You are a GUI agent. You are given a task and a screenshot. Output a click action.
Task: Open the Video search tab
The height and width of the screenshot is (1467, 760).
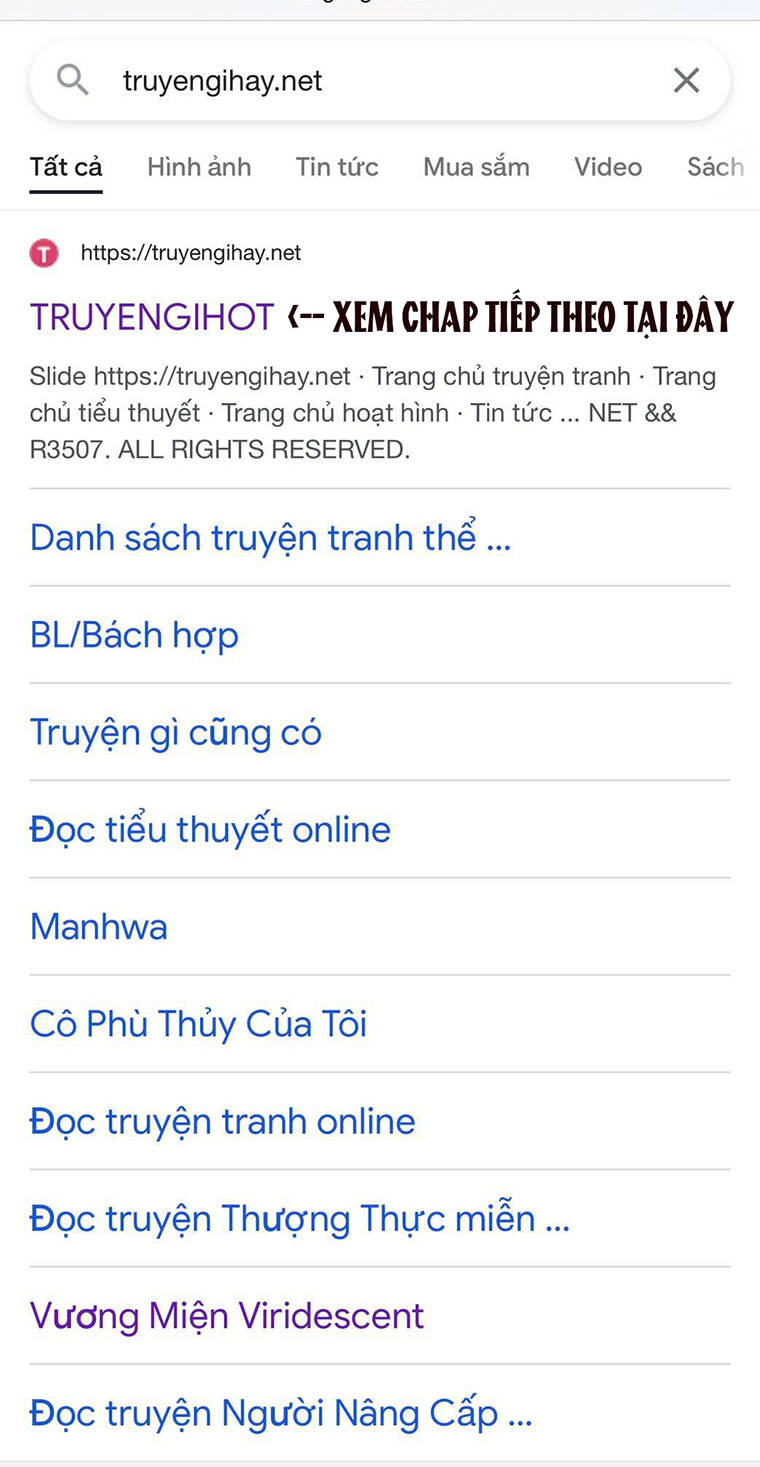point(608,167)
